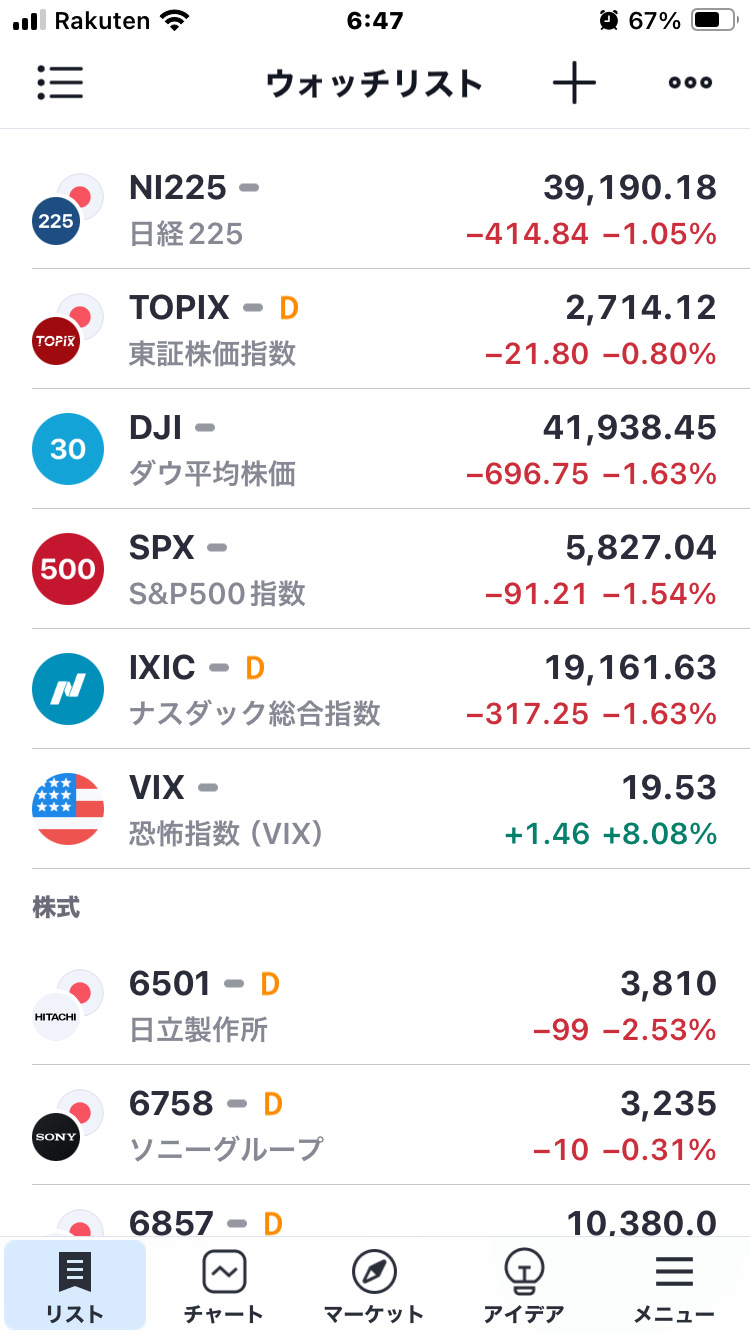Open the NI225 日経225 row
750x1334 pixels.
375,209
